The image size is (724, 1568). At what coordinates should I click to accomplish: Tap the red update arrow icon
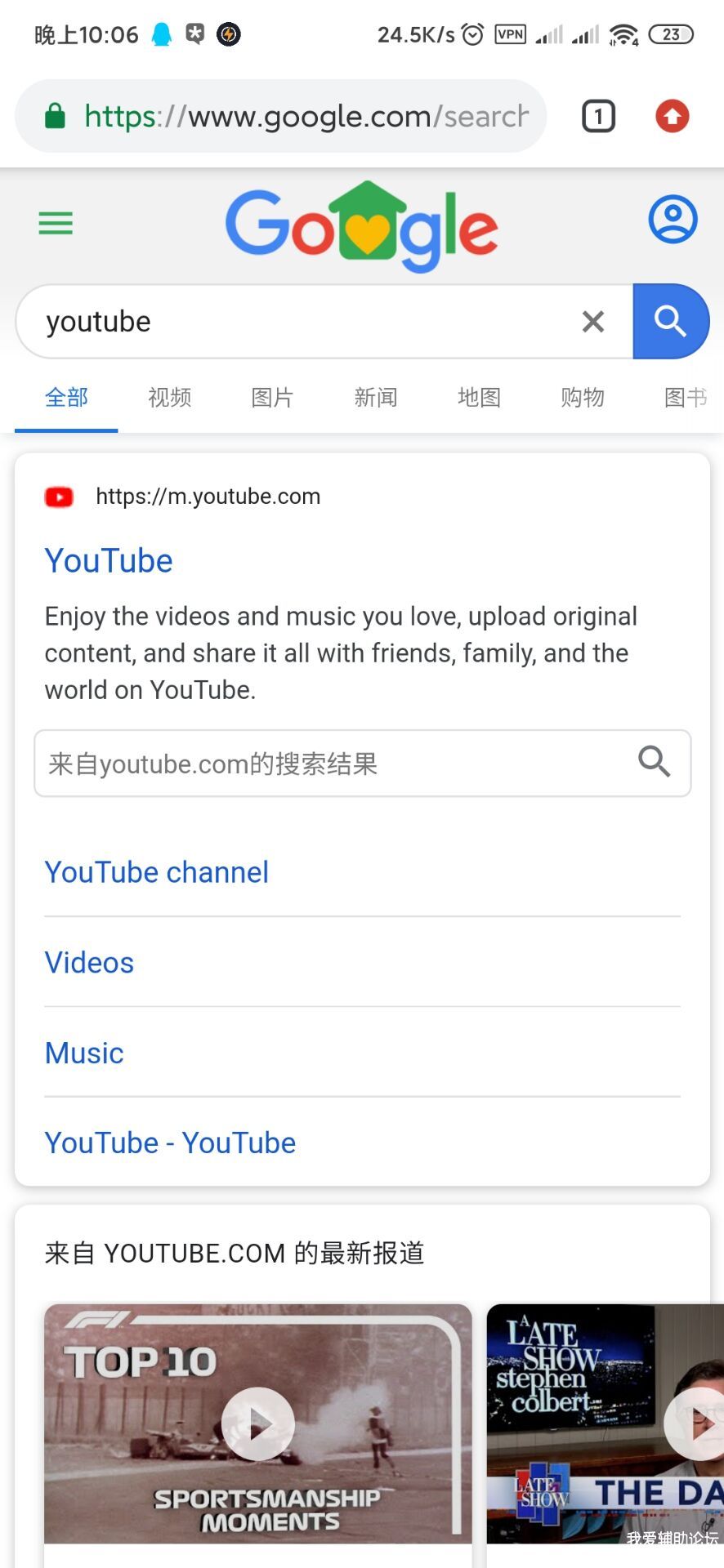click(672, 117)
